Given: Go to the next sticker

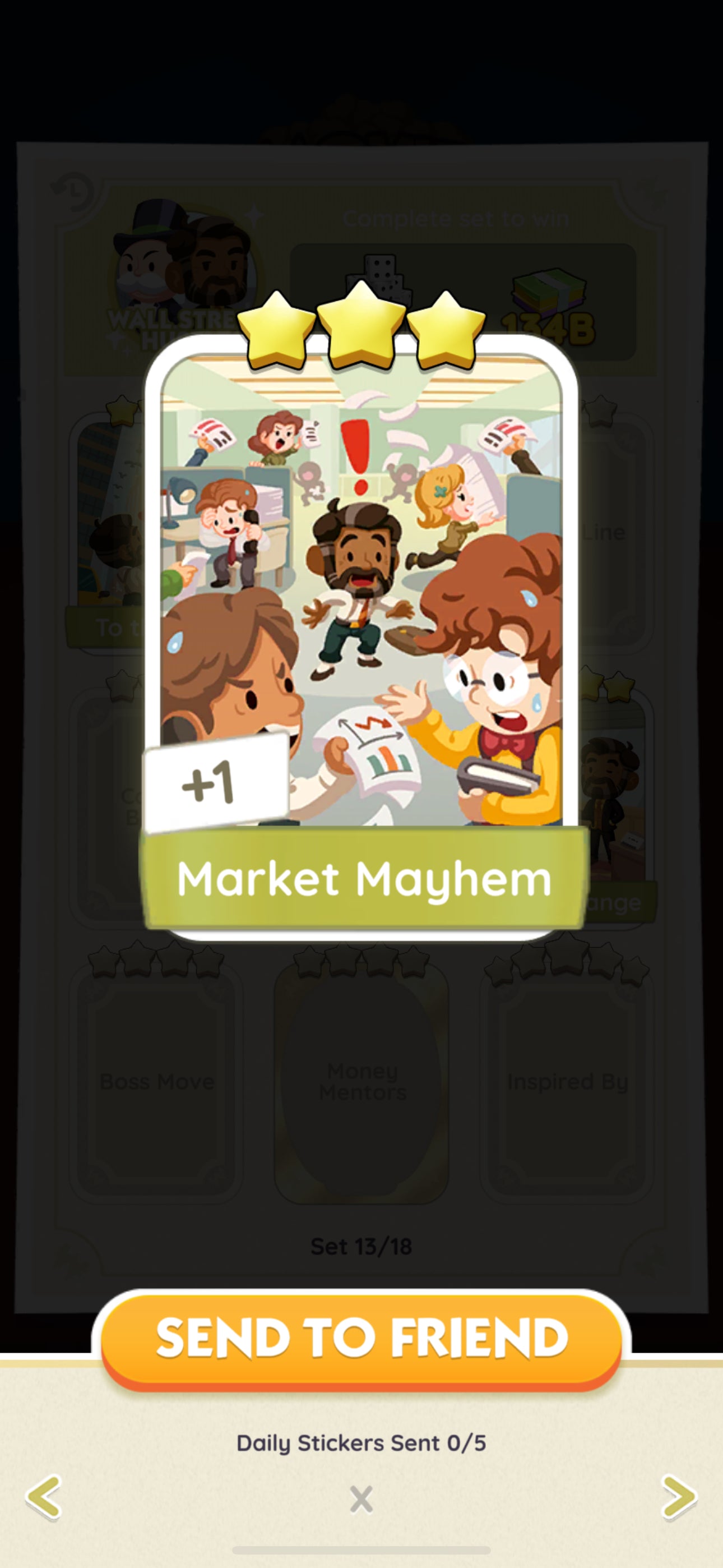Looking at the screenshot, I should [x=678, y=1497].
